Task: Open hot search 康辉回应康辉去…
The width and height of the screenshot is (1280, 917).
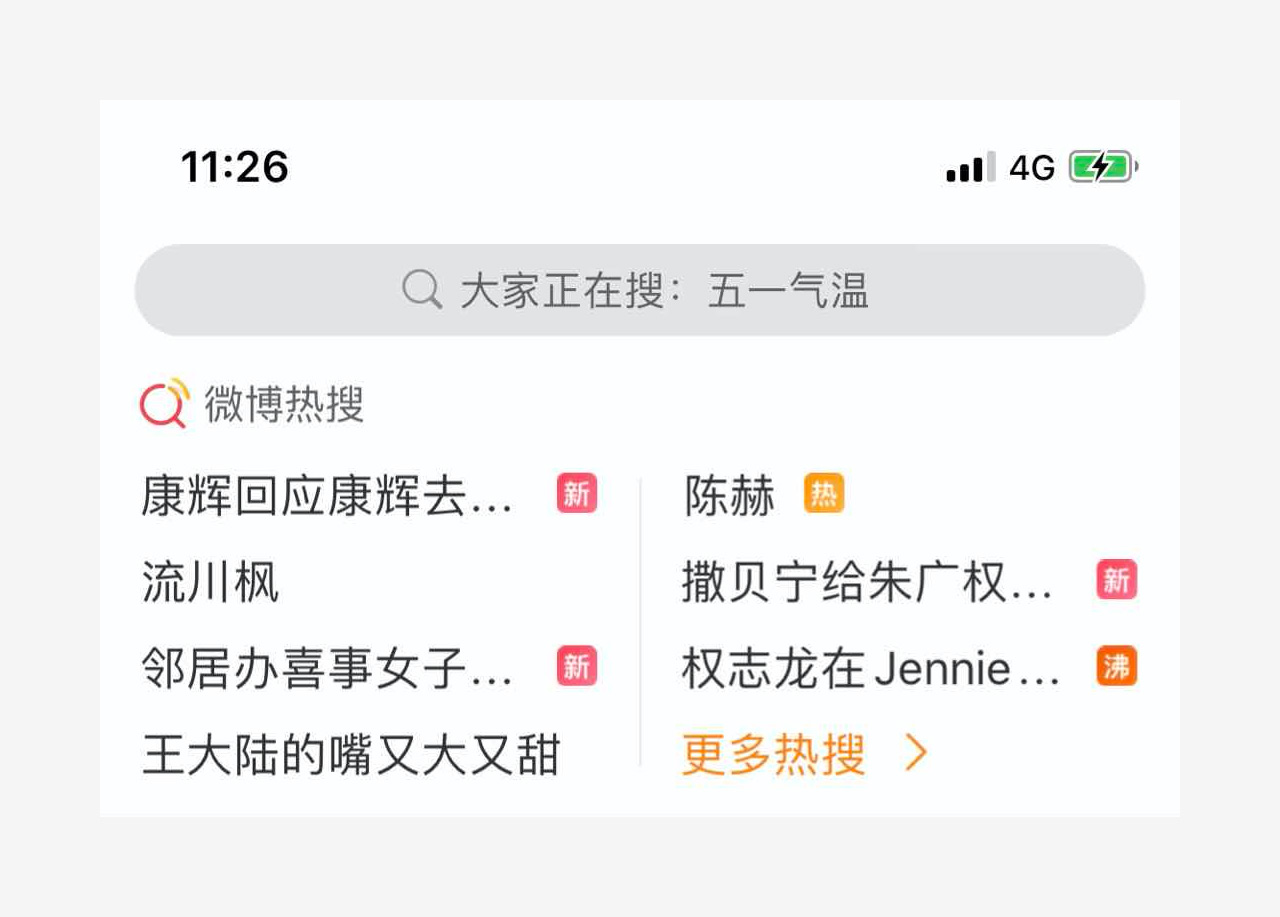Action: point(327,496)
